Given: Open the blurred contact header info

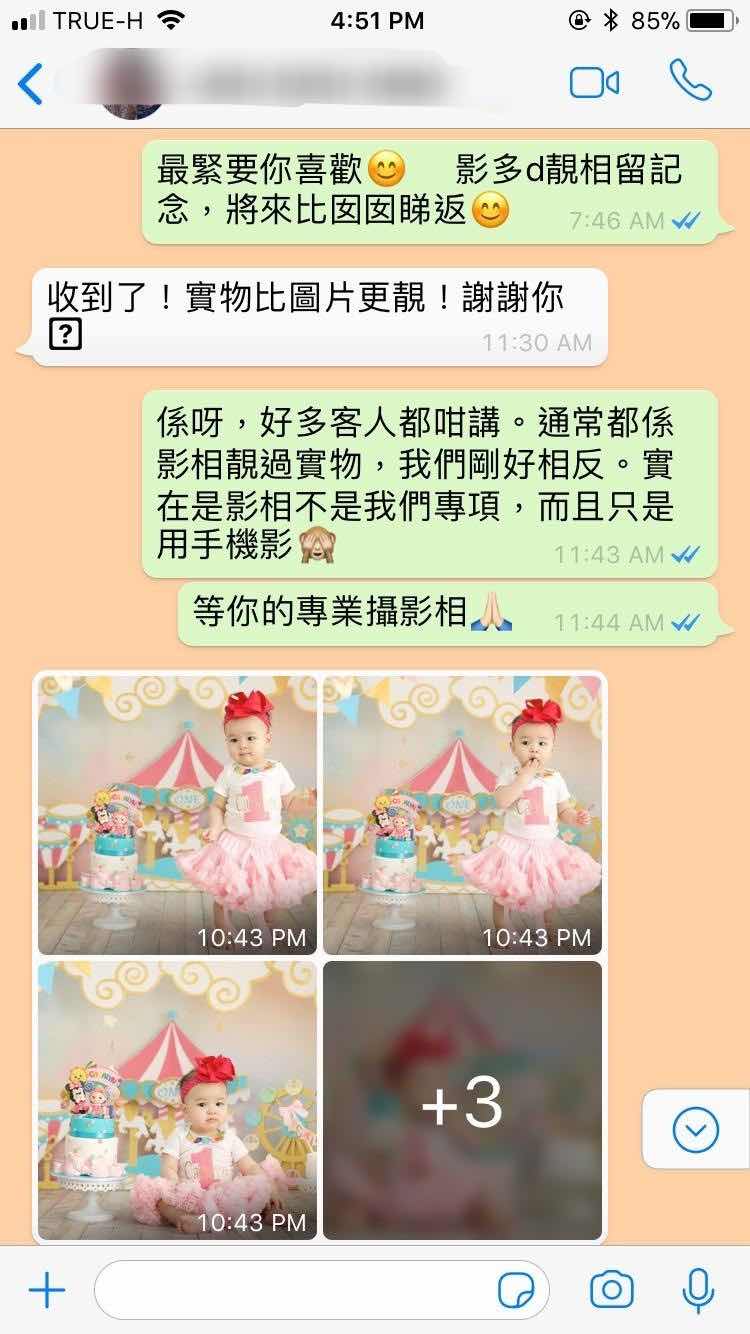Looking at the screenshot, I should (x=300, y=84).
